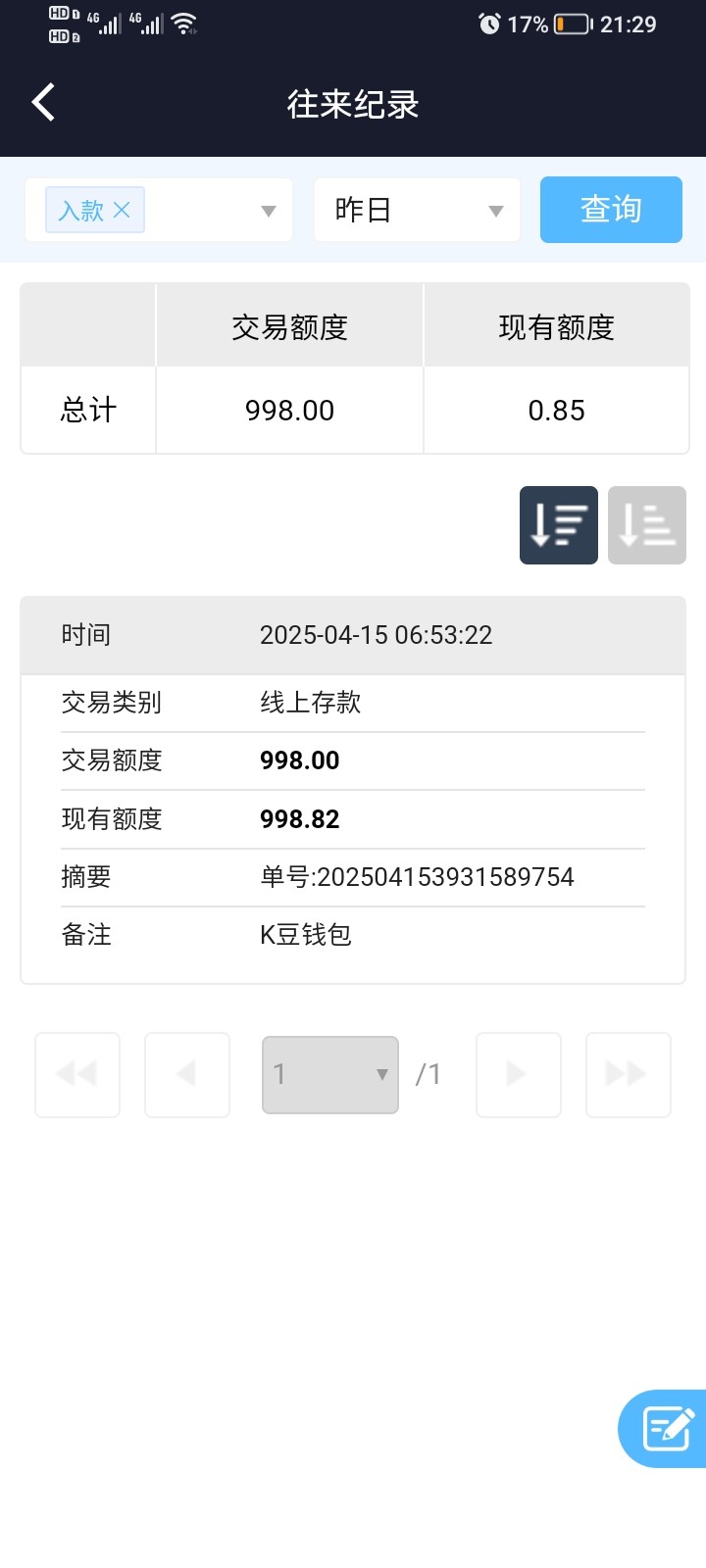Sort records in ascending order
Viewport: 706px width, 1568px height.
click(x=646, y=525)
